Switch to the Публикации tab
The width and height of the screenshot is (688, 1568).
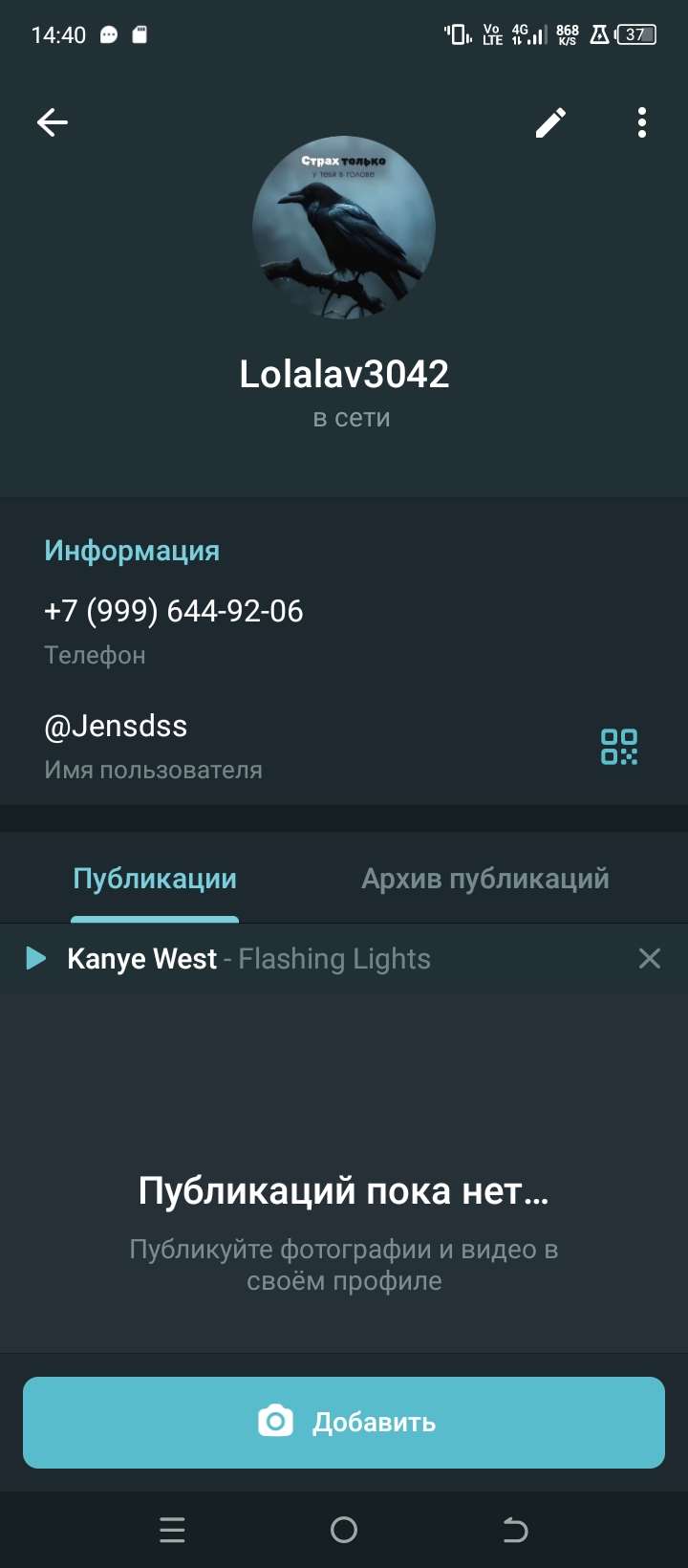(155, 880)
